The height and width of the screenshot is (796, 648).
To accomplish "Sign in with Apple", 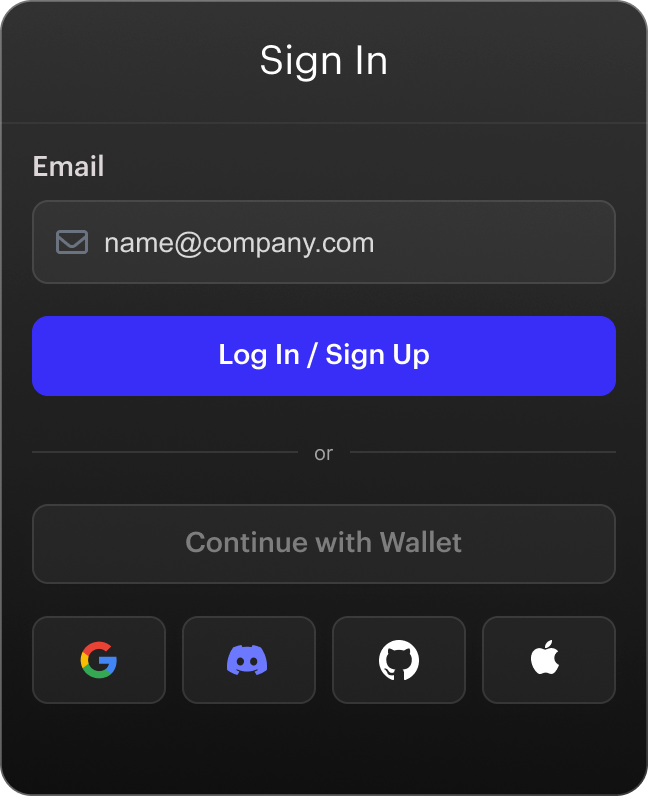I will coord(548,660).
